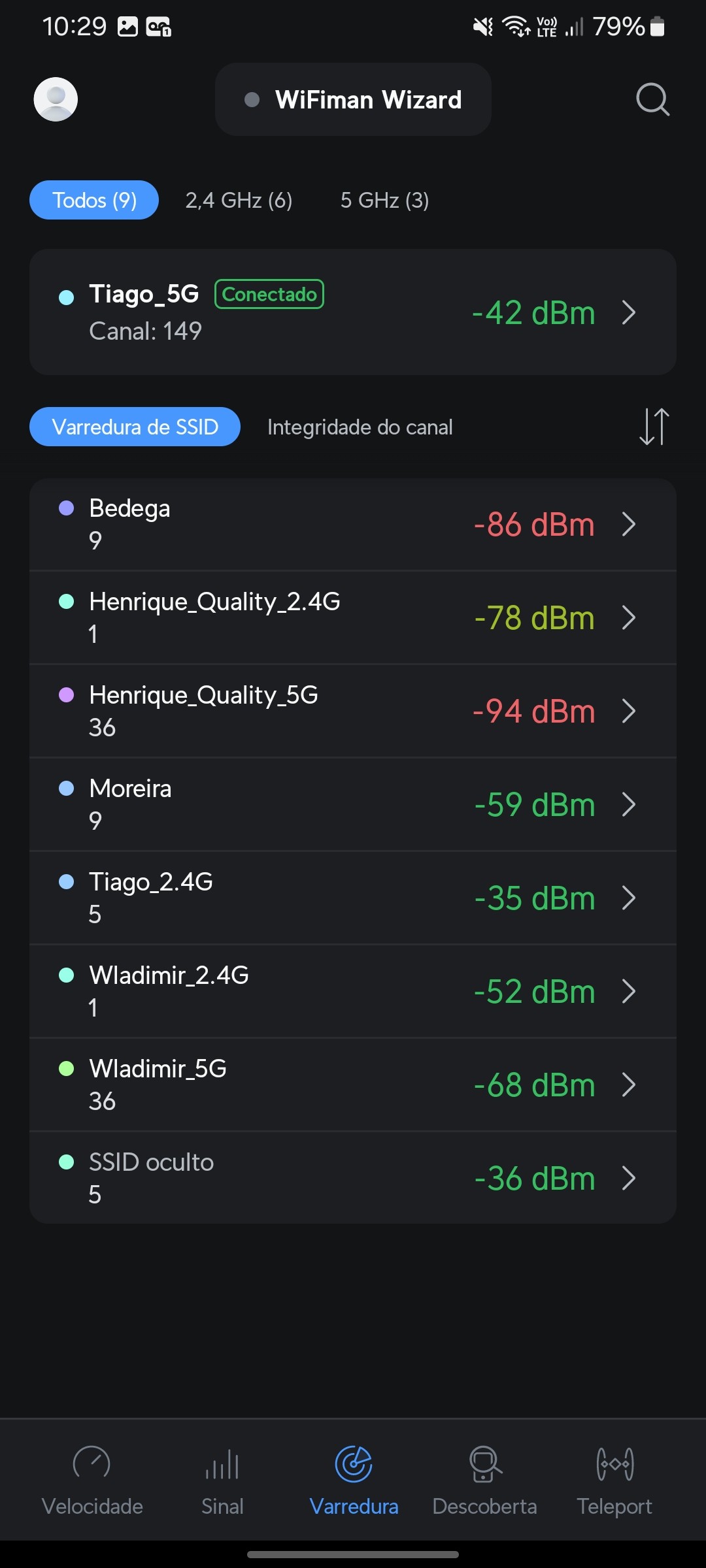The height and width of the screenshot is (1568, 706).
Task: Open the Henrique_Quality_5G network row
Action: click(353, 711)
